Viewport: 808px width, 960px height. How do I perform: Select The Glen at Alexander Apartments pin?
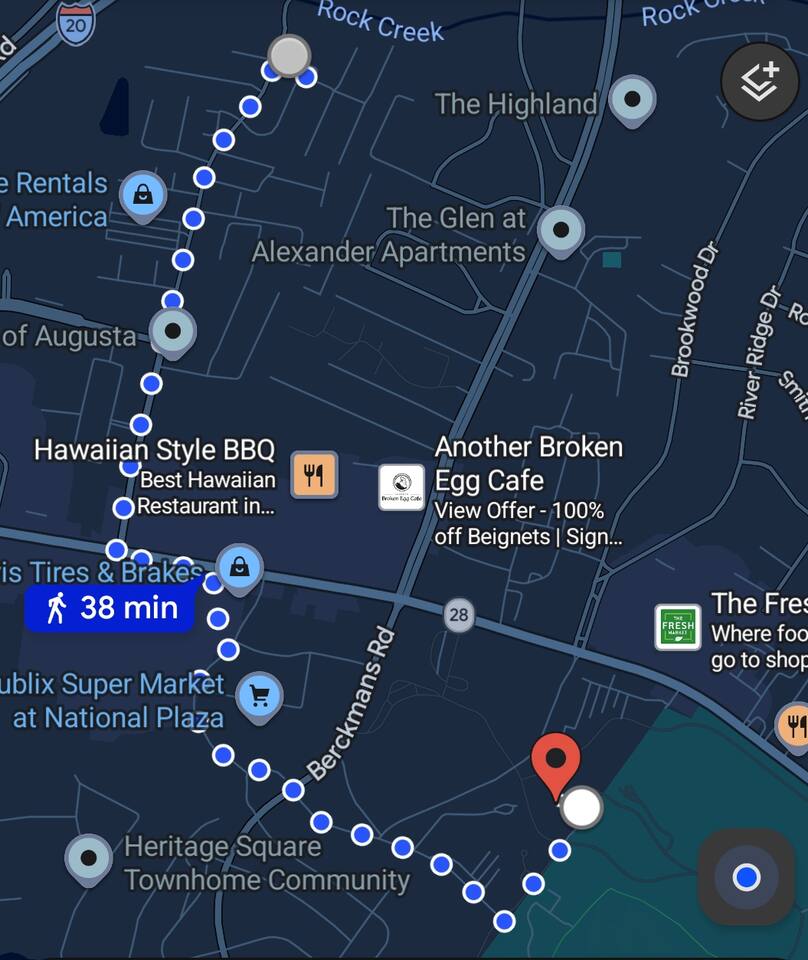[561, 230]
